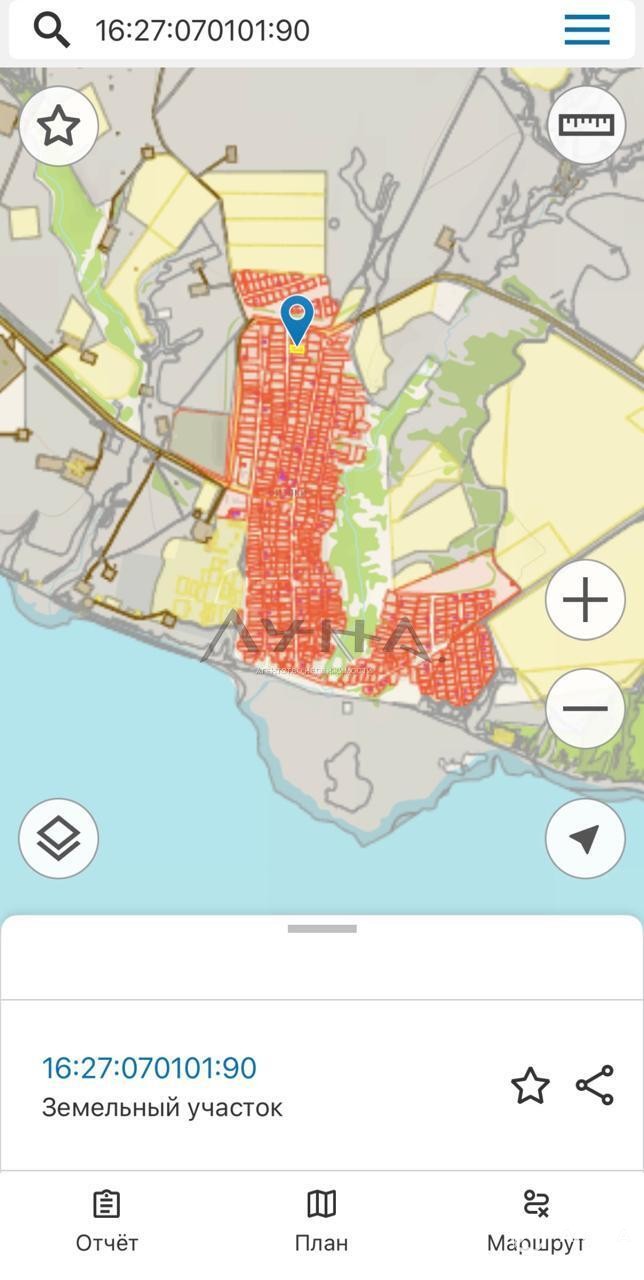Tap the search field with cadastral number
Image resolution: width=644 pixels, height=1280 pixels.
(300, 30)
